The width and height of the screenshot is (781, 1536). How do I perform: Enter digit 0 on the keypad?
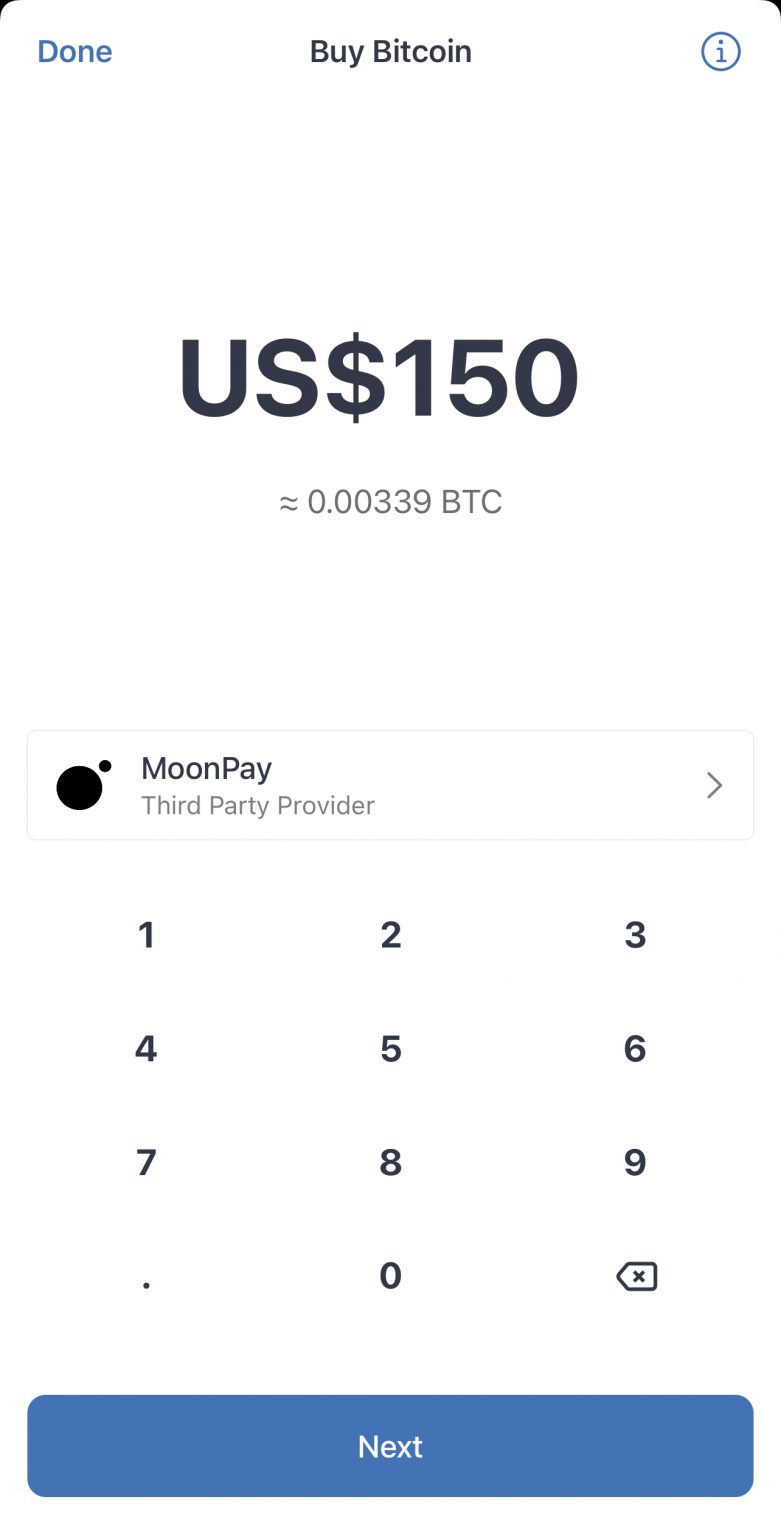coord(391,1276)
